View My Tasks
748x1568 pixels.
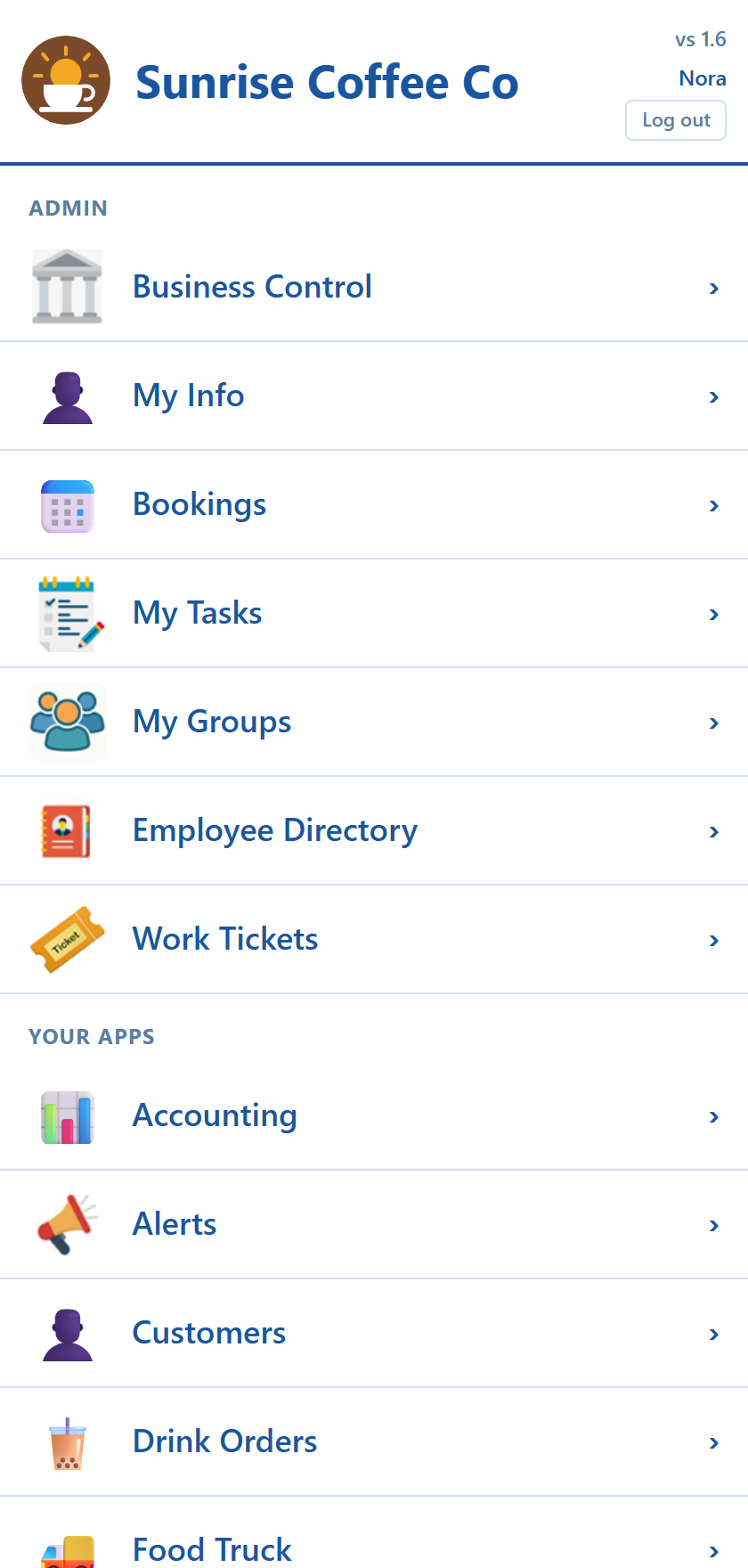tap(374, 614)
